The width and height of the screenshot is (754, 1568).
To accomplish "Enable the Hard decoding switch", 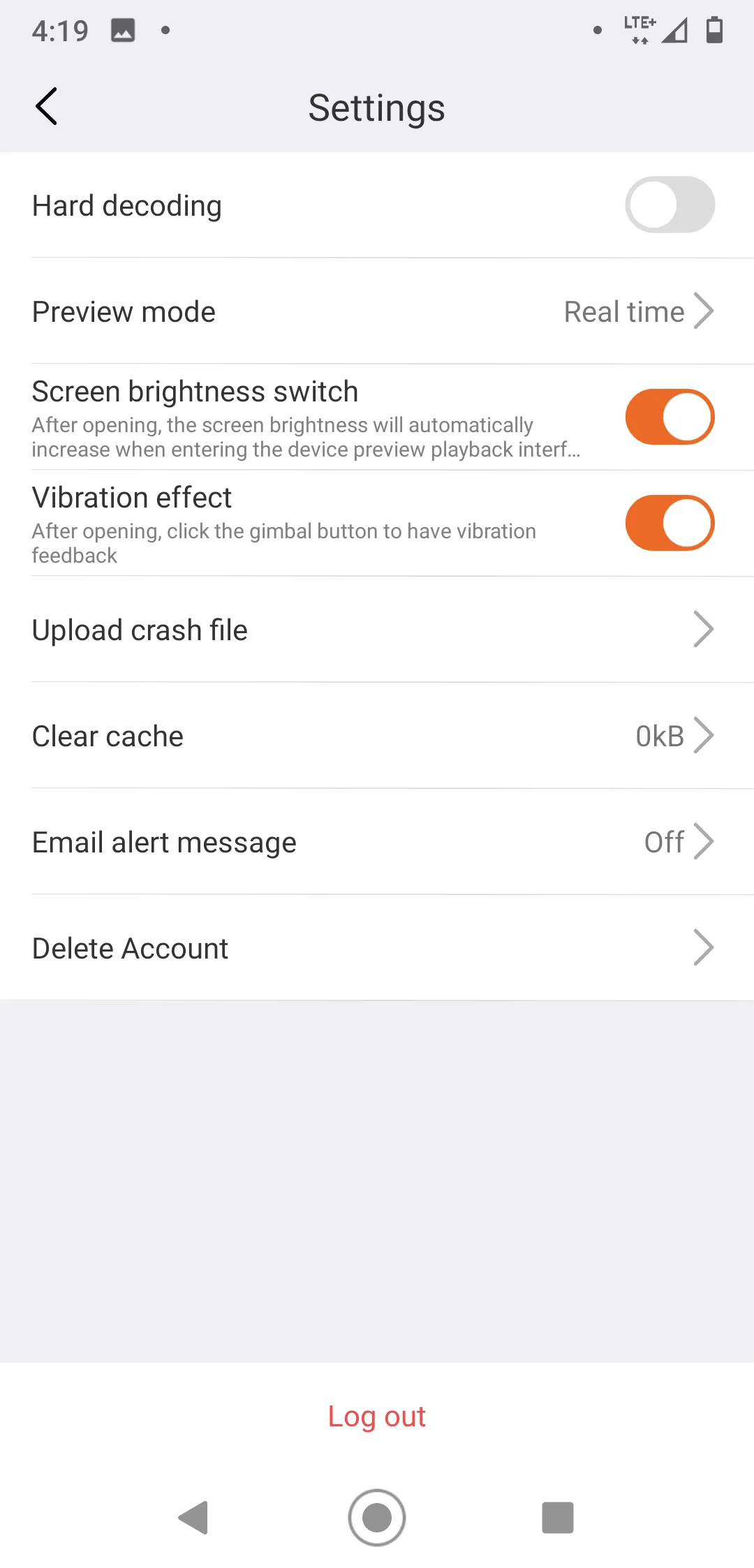I will [669, 205].
